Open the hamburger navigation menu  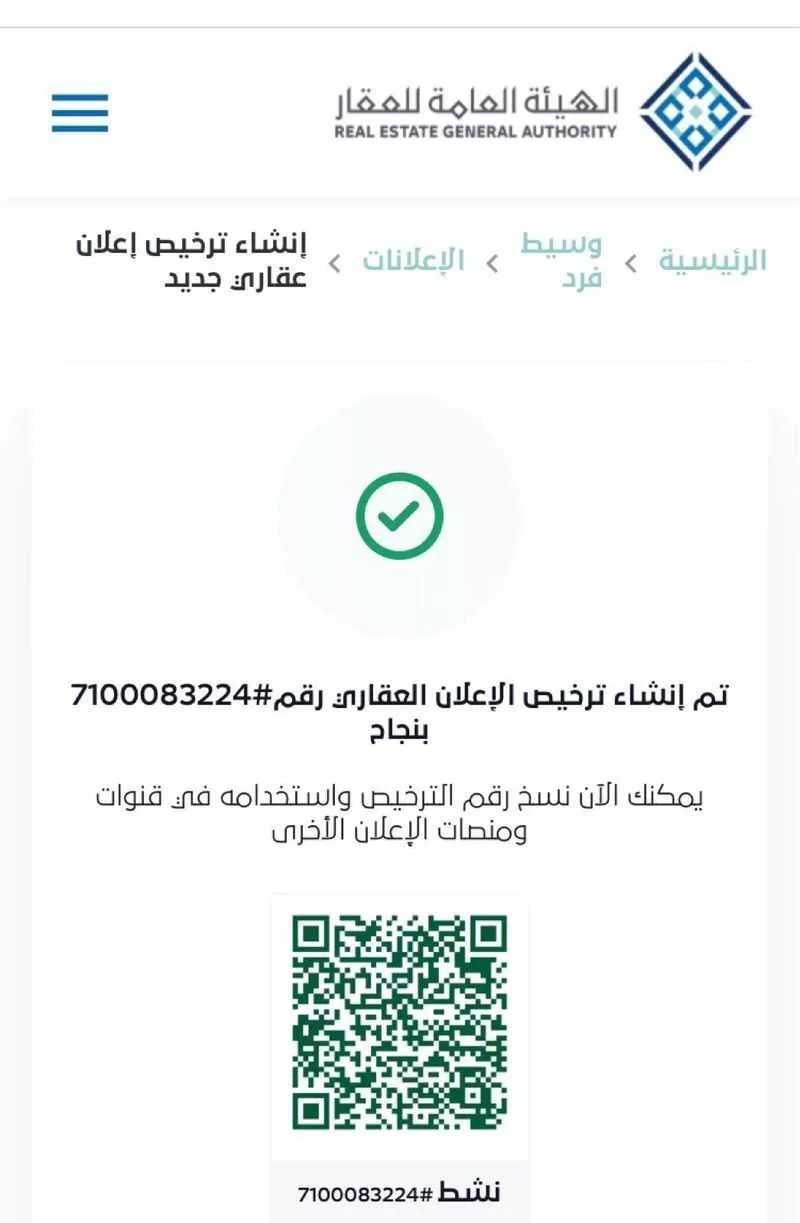click(80, 113)
